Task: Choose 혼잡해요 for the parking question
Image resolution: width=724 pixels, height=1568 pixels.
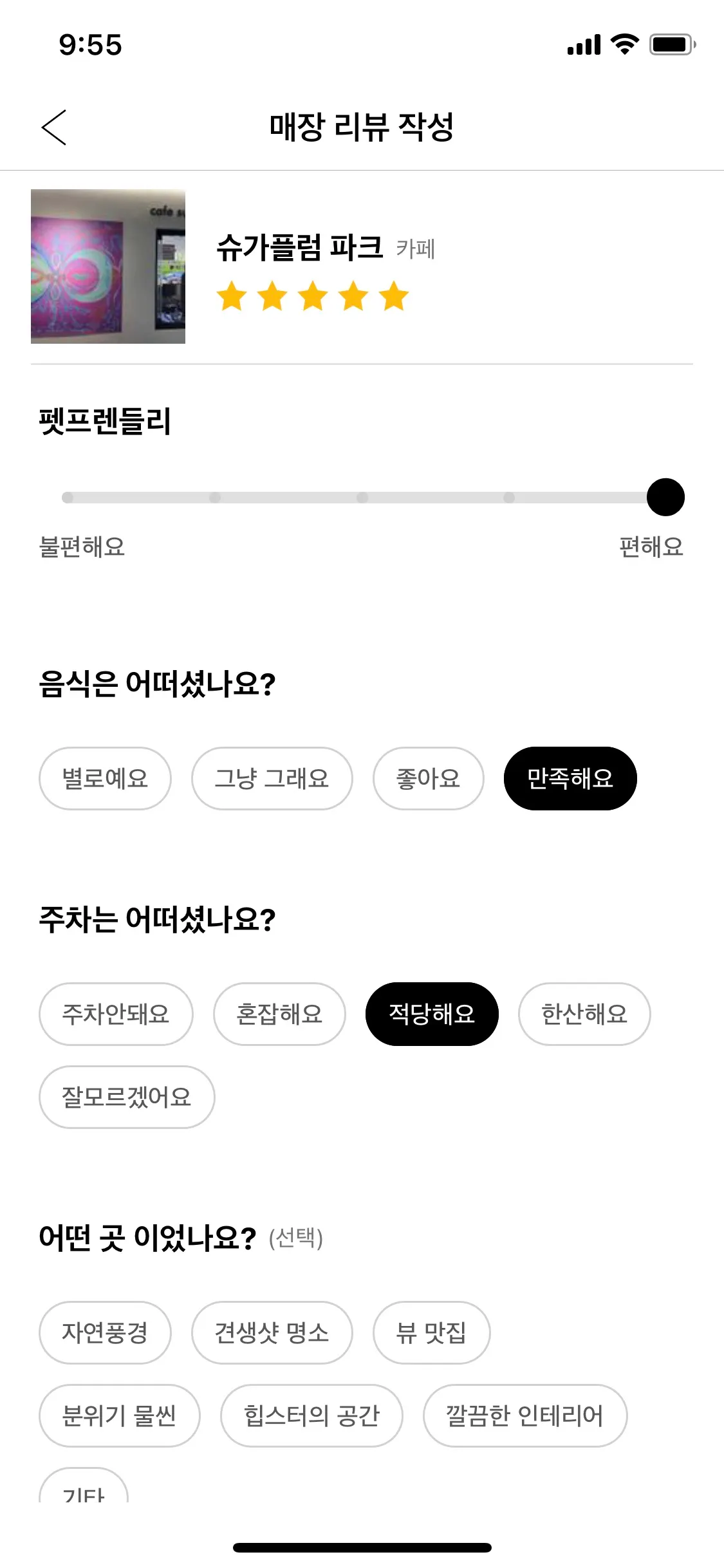Action: [279, 1014]
